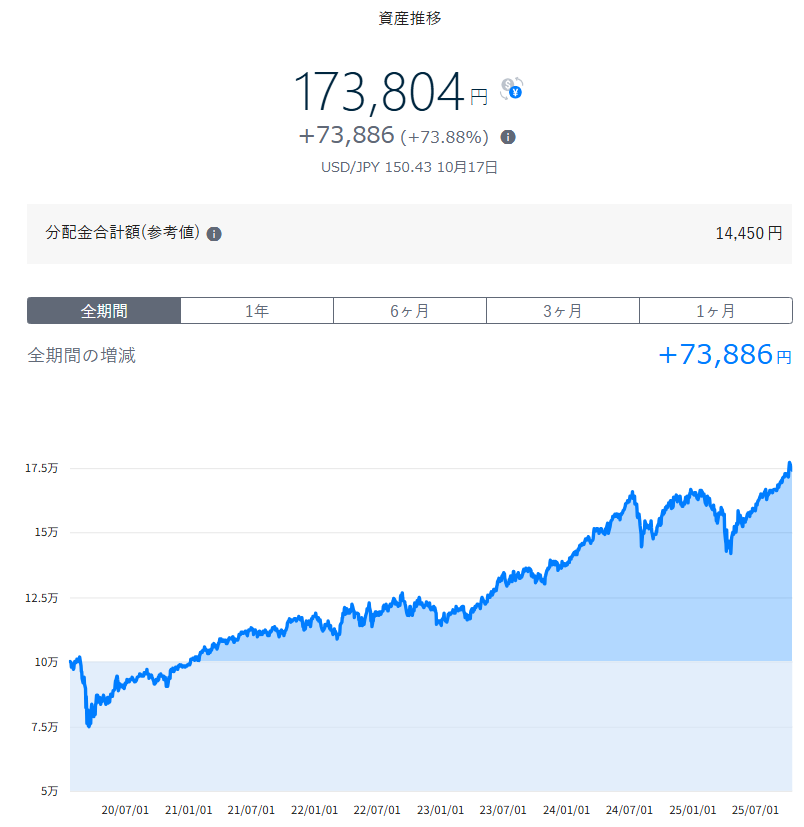804x827 pixels.
Task: Toggle the USD/JPY currency switch icon
Action: pos(512,89)
